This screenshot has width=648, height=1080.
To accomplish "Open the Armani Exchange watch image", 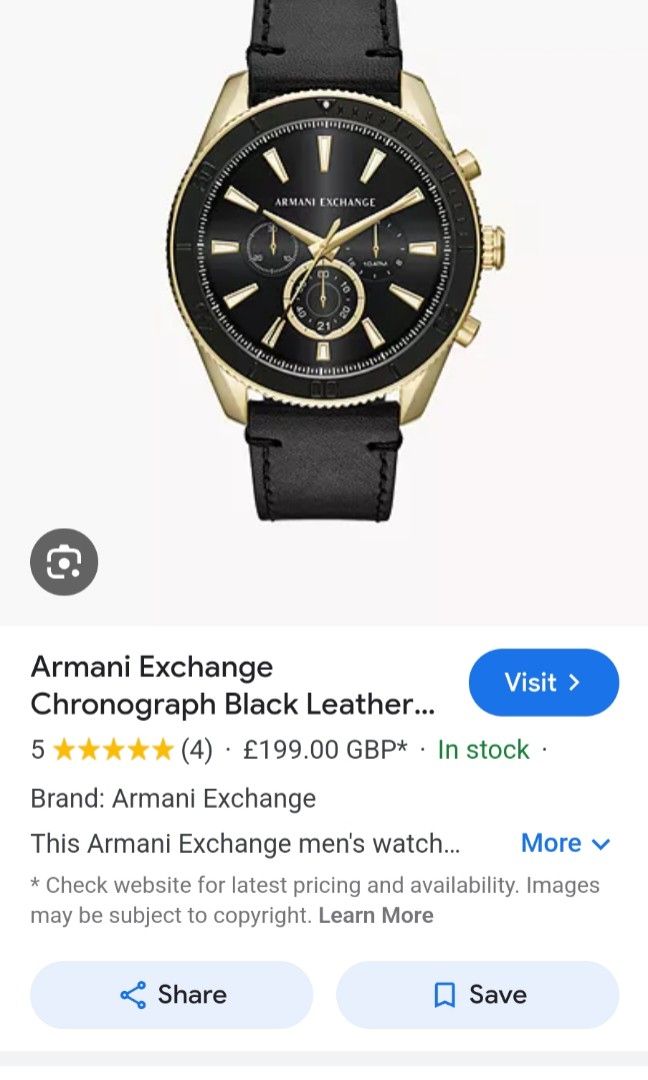I will click(330, 260).
